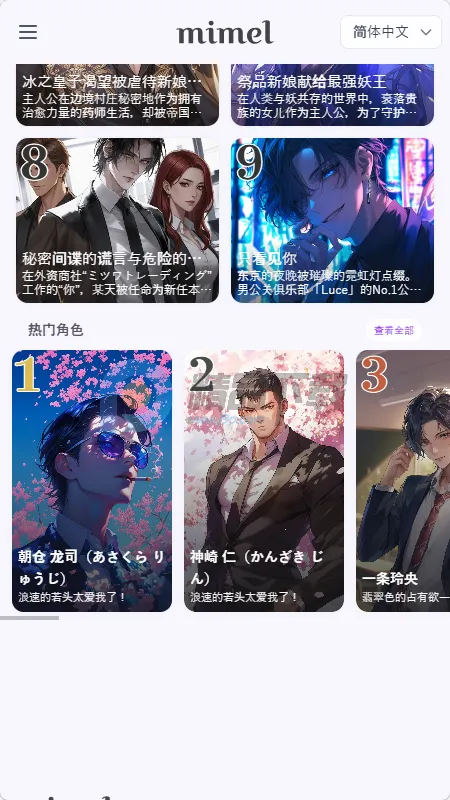Open story number 9 只看见你

[x=332, y=220]
